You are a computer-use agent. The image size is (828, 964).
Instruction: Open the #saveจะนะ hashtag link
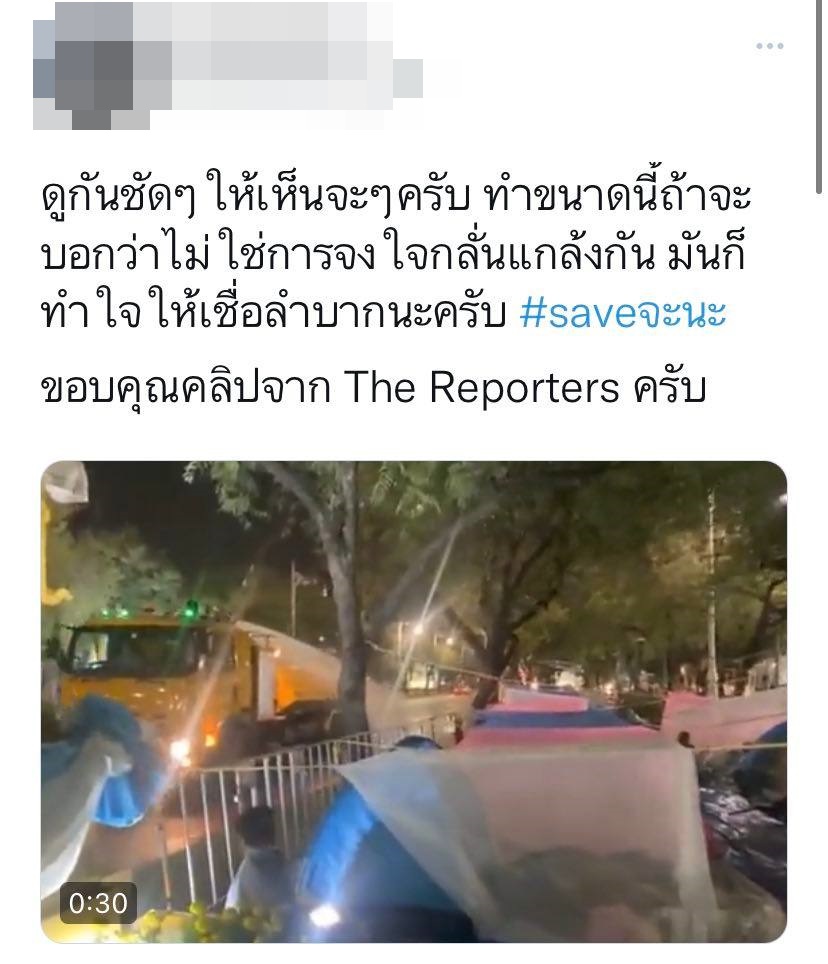[622, 313]
